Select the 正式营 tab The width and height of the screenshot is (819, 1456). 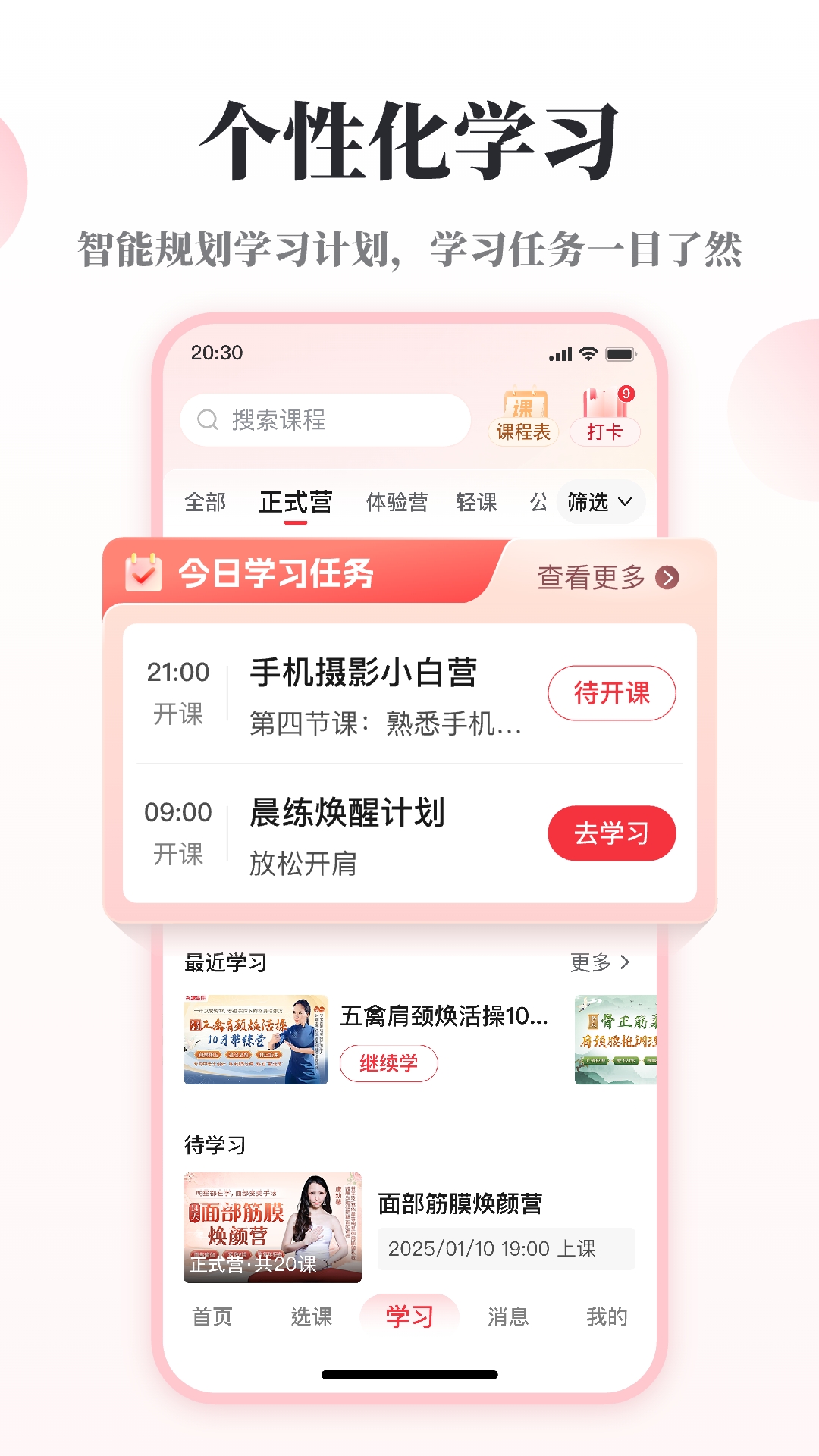[x=297, y=501]
